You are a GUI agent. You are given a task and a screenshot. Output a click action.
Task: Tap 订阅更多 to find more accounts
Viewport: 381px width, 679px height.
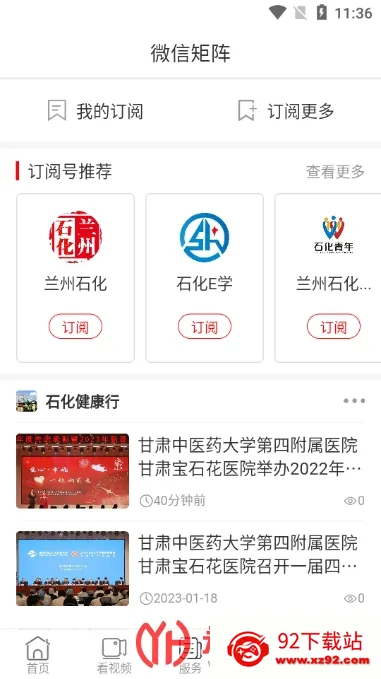(286, 111)
